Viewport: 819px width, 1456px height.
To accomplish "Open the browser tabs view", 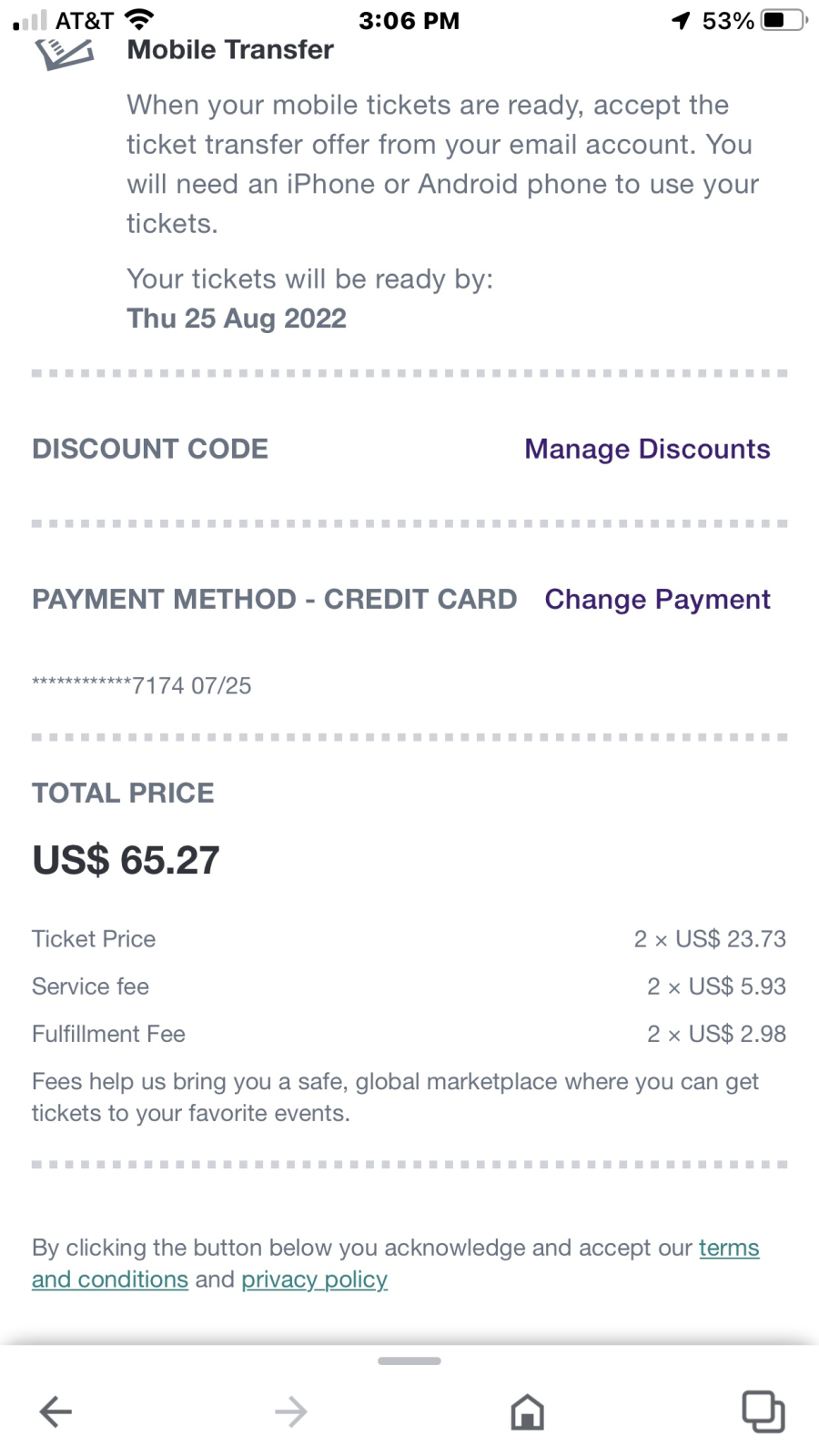I will coord(763,1411).
